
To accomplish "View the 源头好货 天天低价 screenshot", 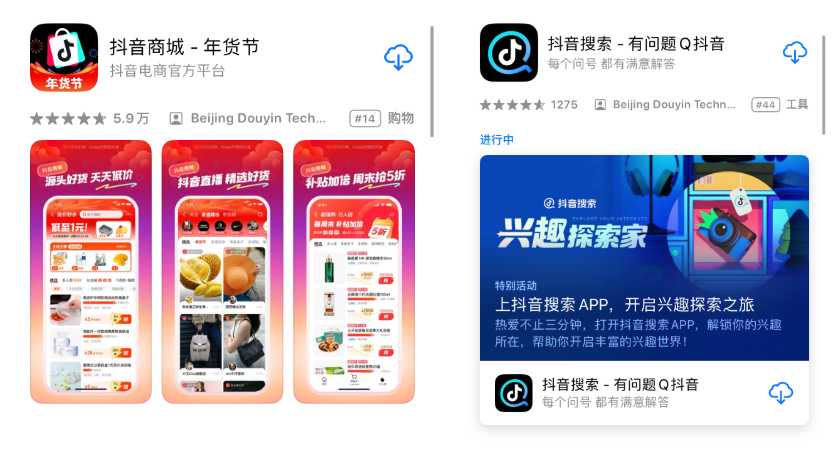I will [91, 271].
